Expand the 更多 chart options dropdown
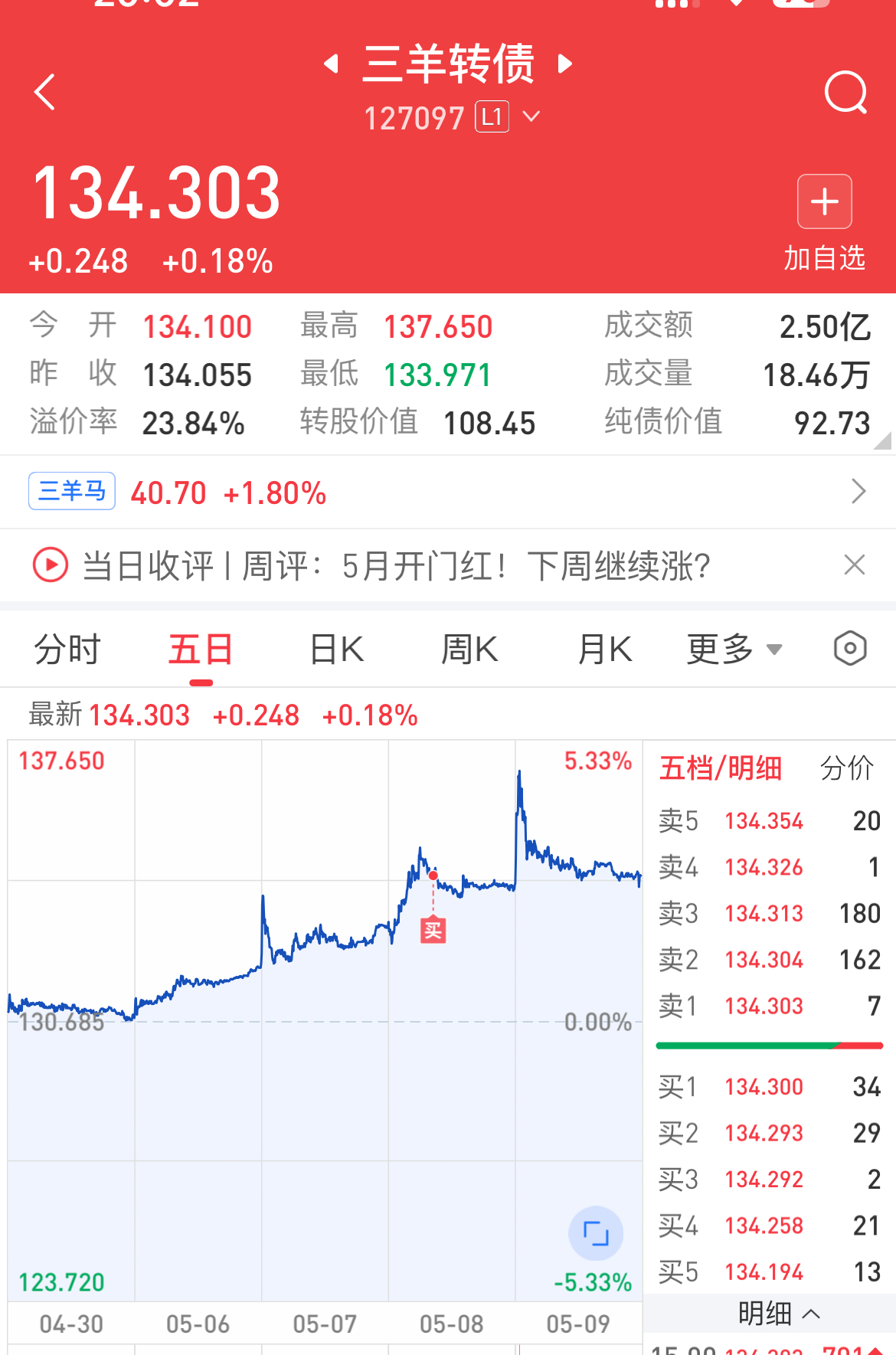Image resolution: width=896 pixels, height=1355 pixels. point(734,650)
